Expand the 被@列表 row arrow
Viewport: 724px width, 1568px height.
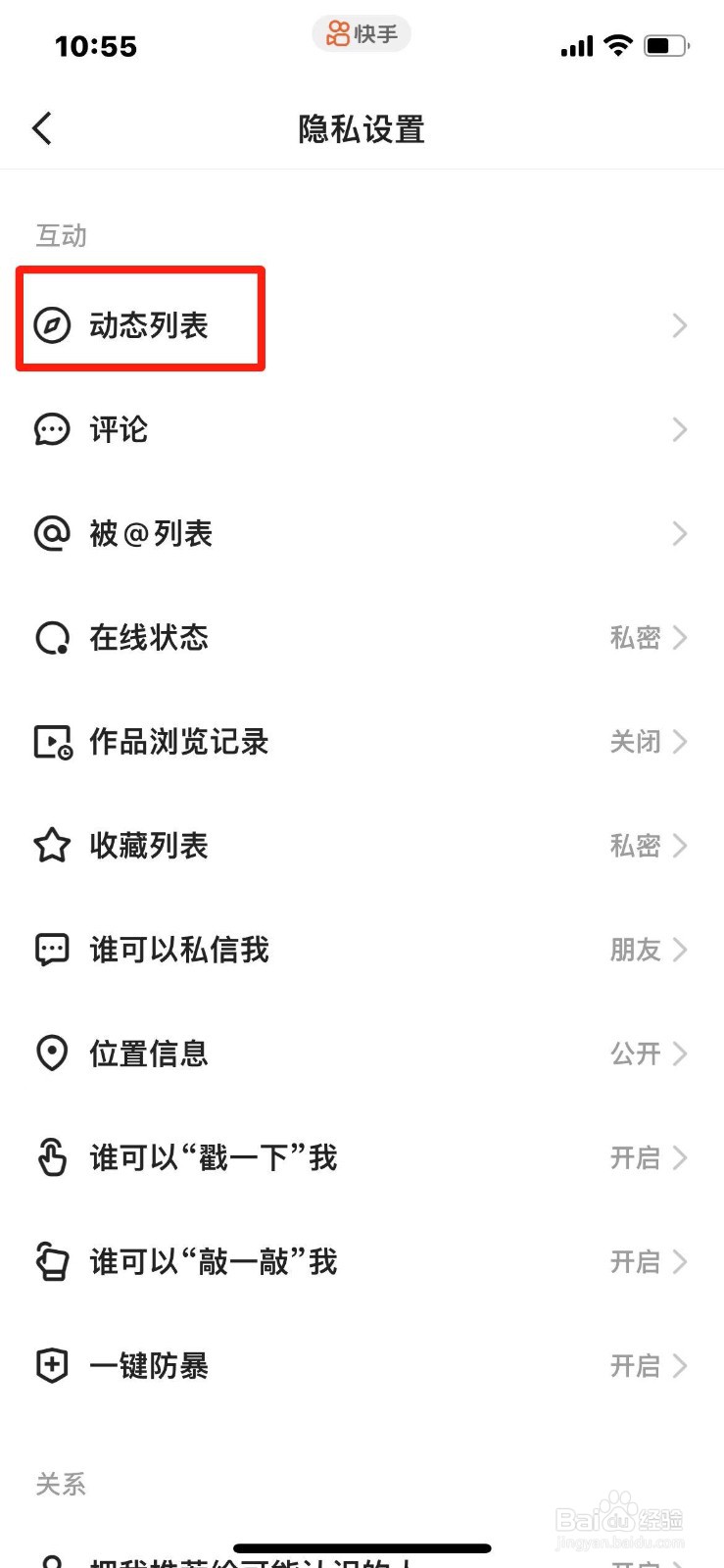point(678,533)
